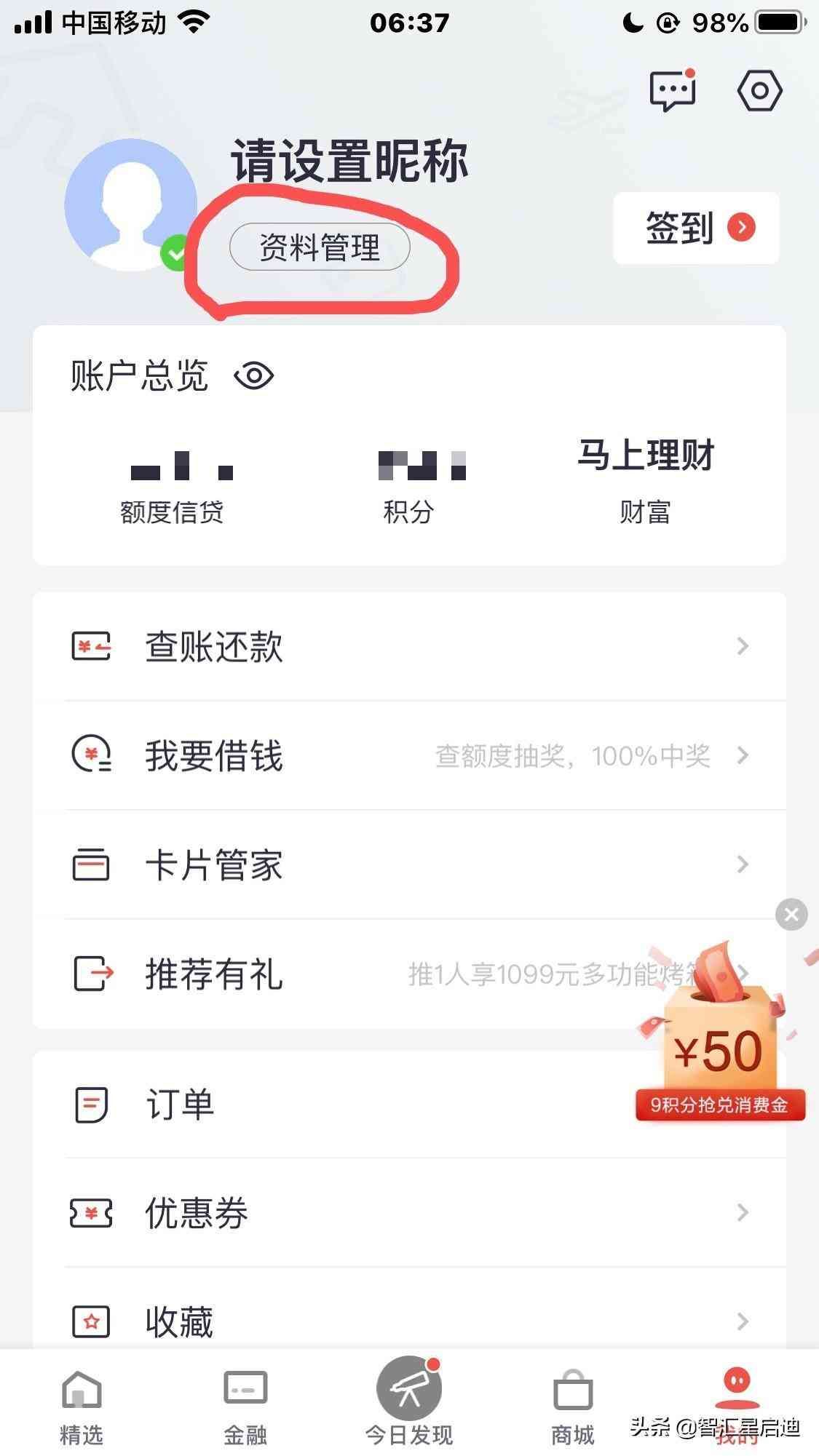This screenshot has height=1456, width=819.
Task: Expand the 收藏 row chevron
Action: point(742,1319)
